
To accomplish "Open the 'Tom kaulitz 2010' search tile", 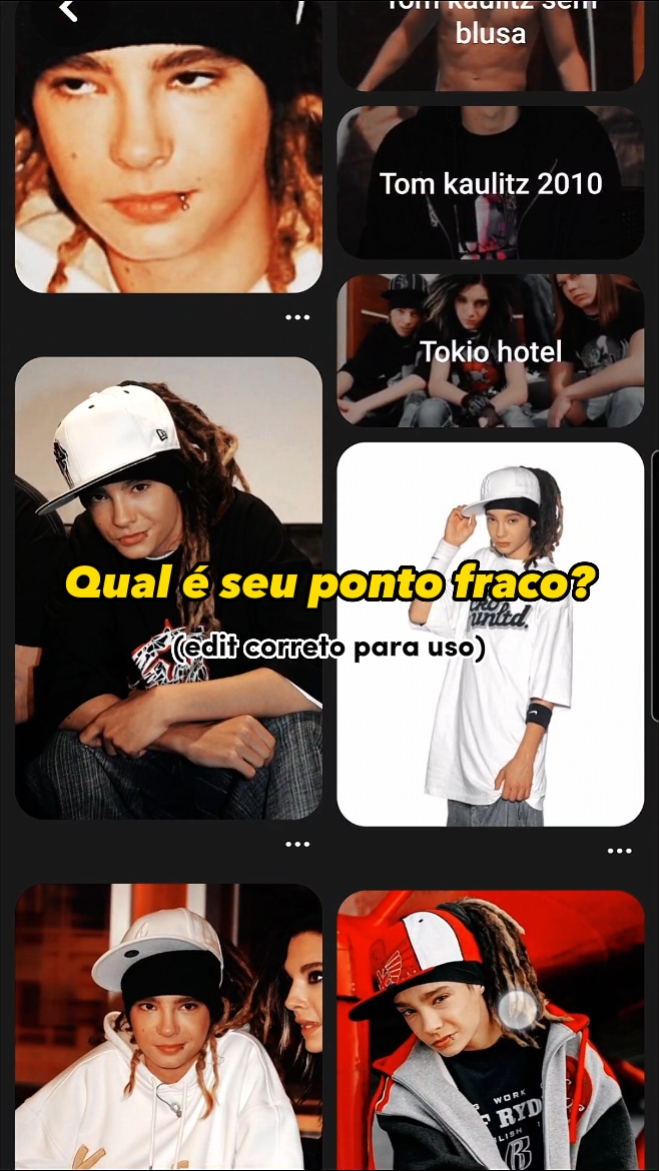I will (490, 184).
